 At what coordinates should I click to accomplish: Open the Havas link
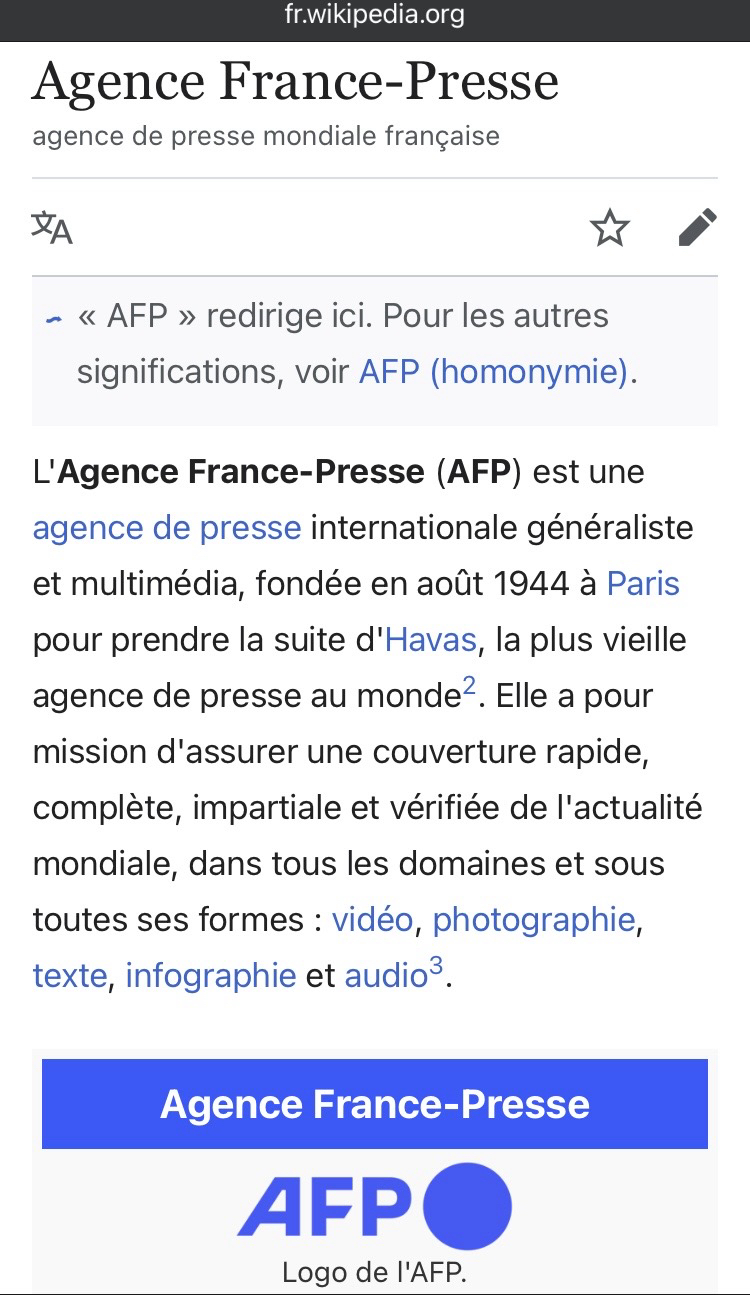431,639
